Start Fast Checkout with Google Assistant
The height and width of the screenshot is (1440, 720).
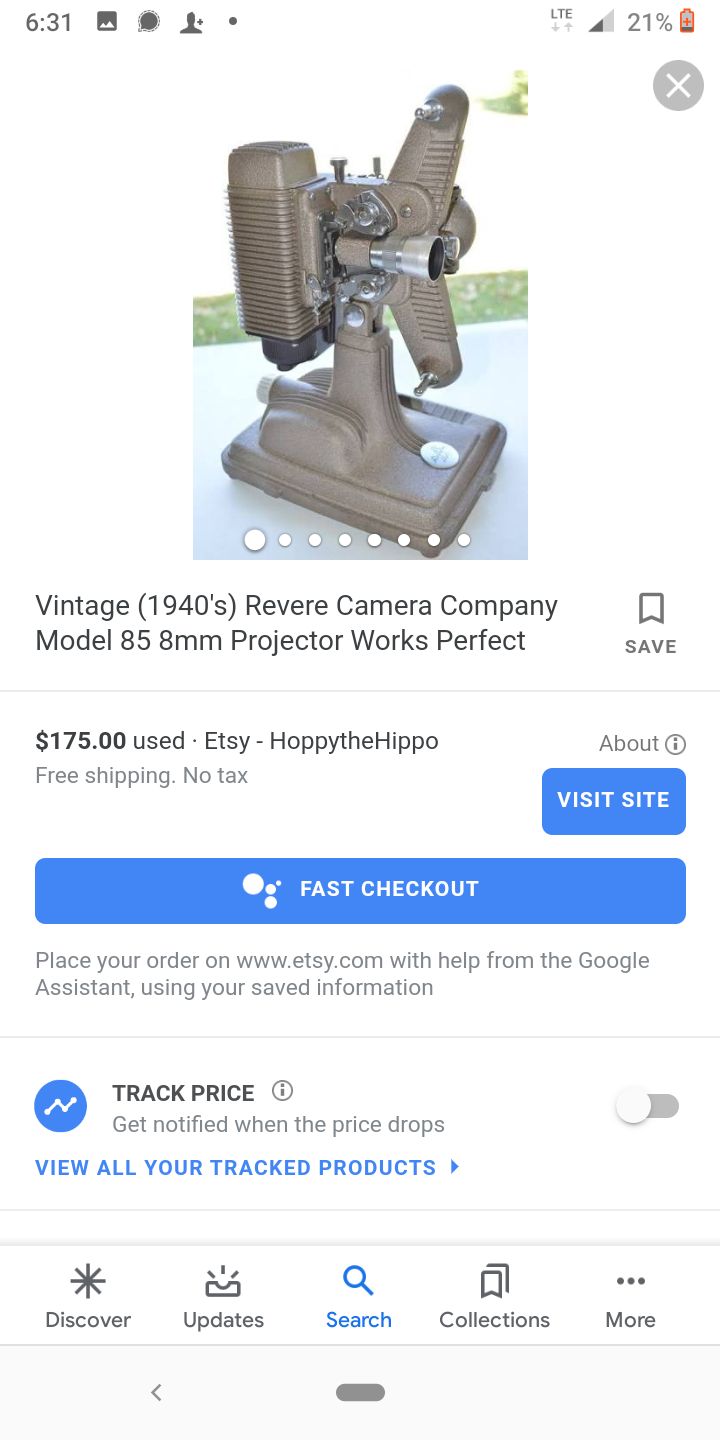360,890
